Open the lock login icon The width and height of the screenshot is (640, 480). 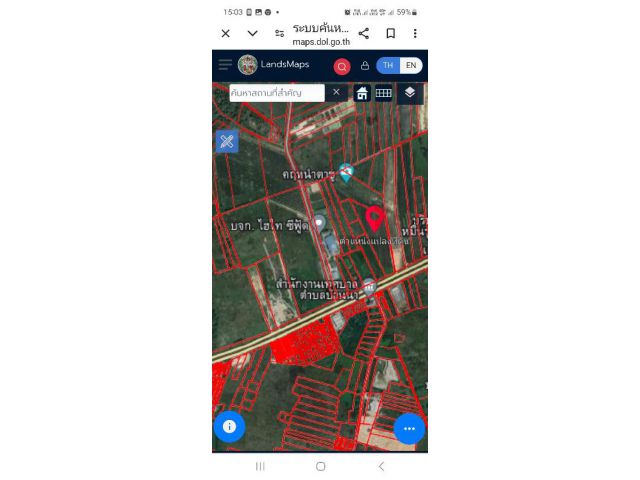pos(364,66)
